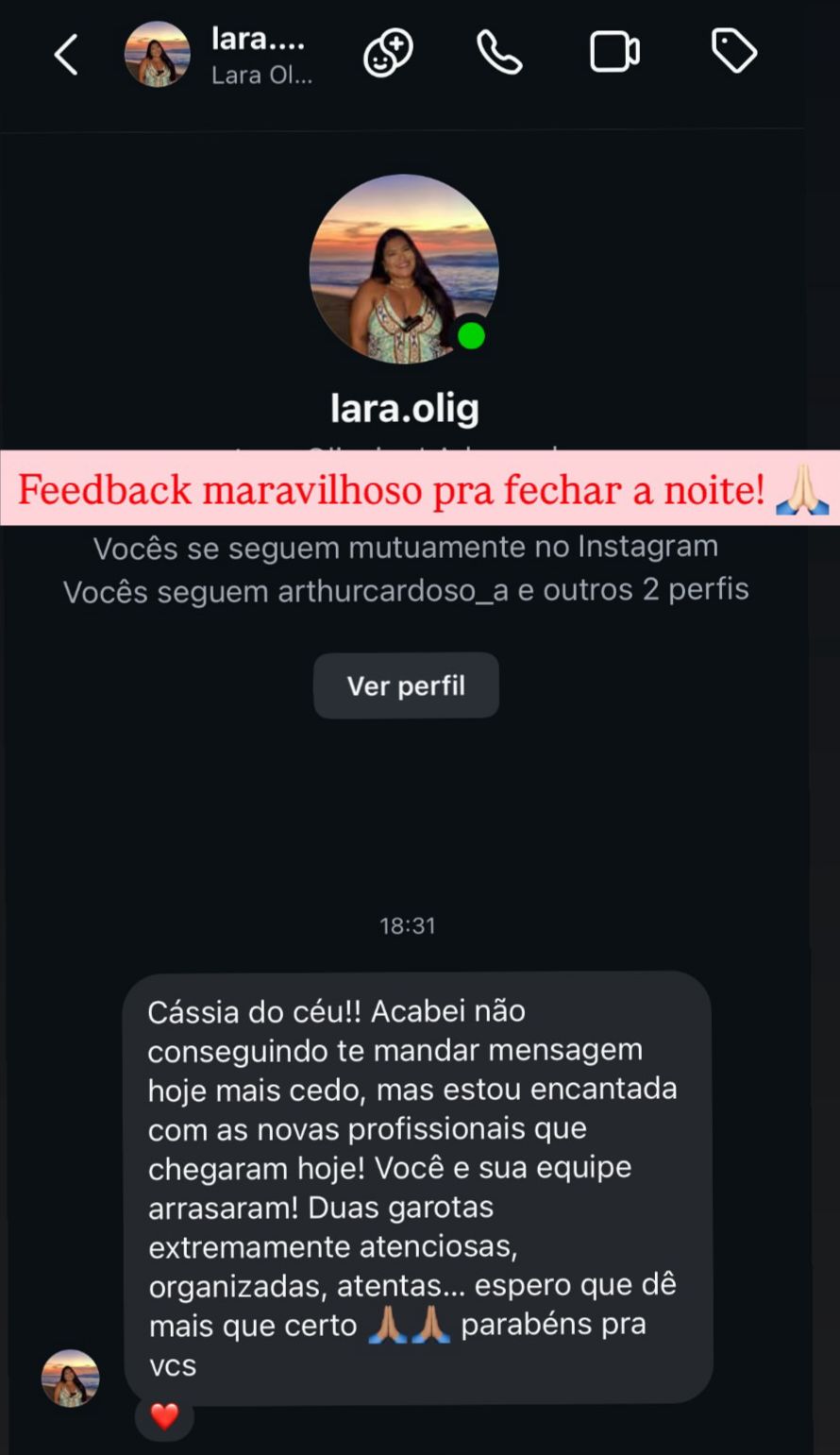
Task: Tap the red Feedback maravilhoso banner
Action: click(420, 489)
